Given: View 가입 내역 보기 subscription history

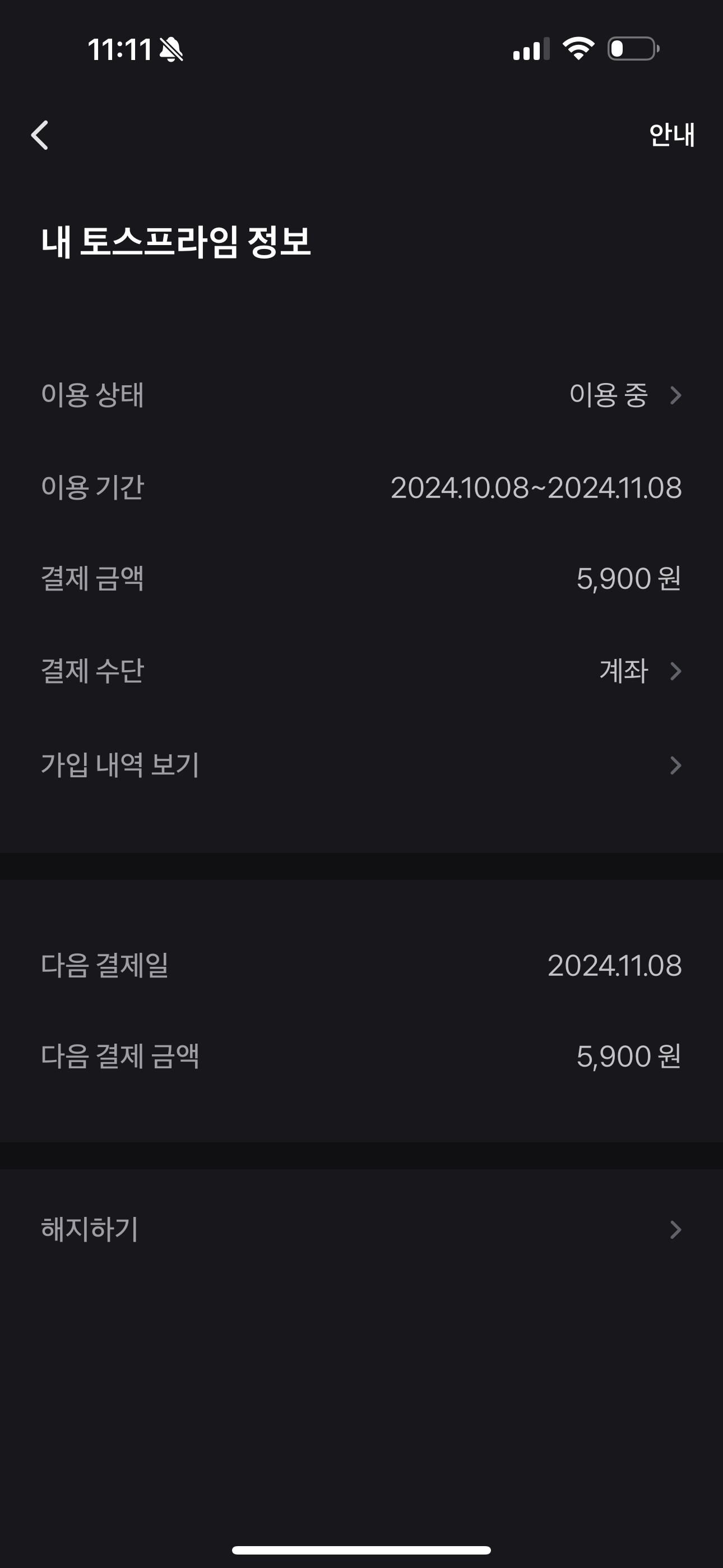Looking at the screenshot, I should coord(361,764).
